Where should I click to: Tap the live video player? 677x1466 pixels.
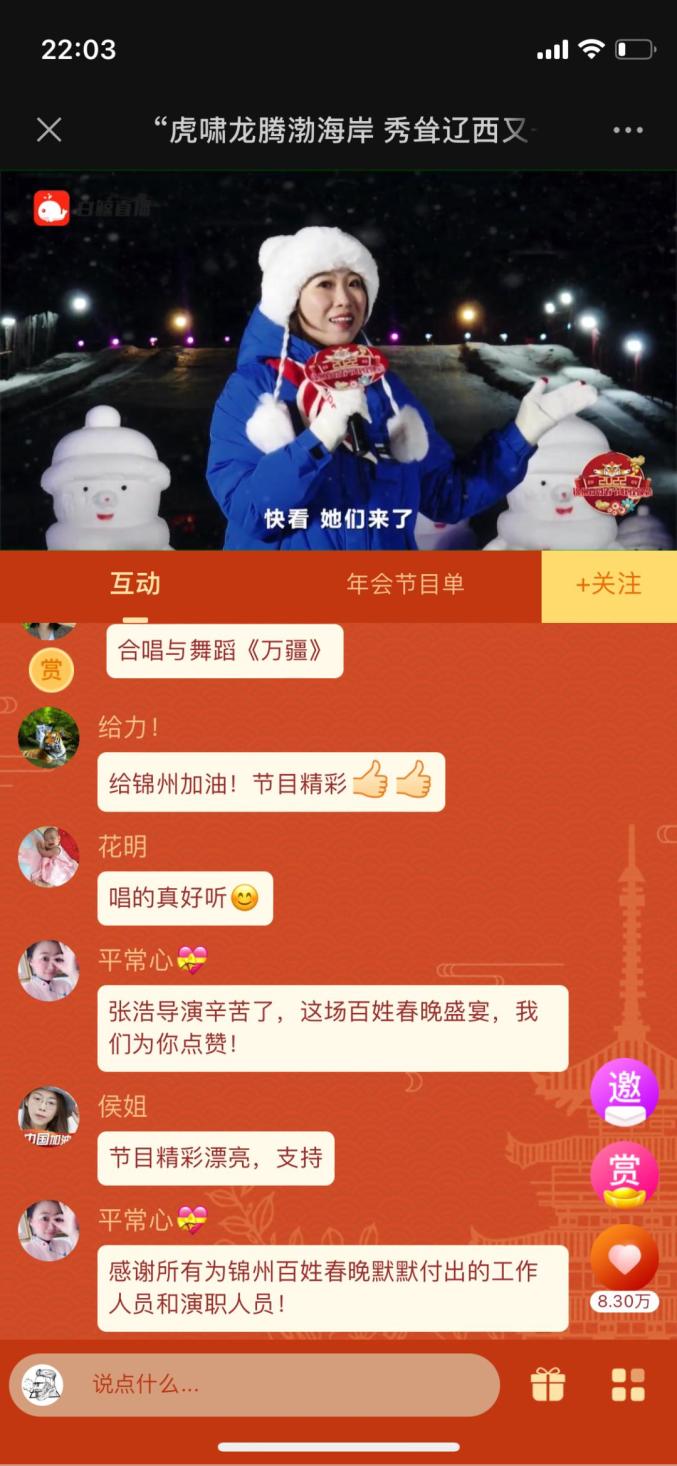point(338,360)
